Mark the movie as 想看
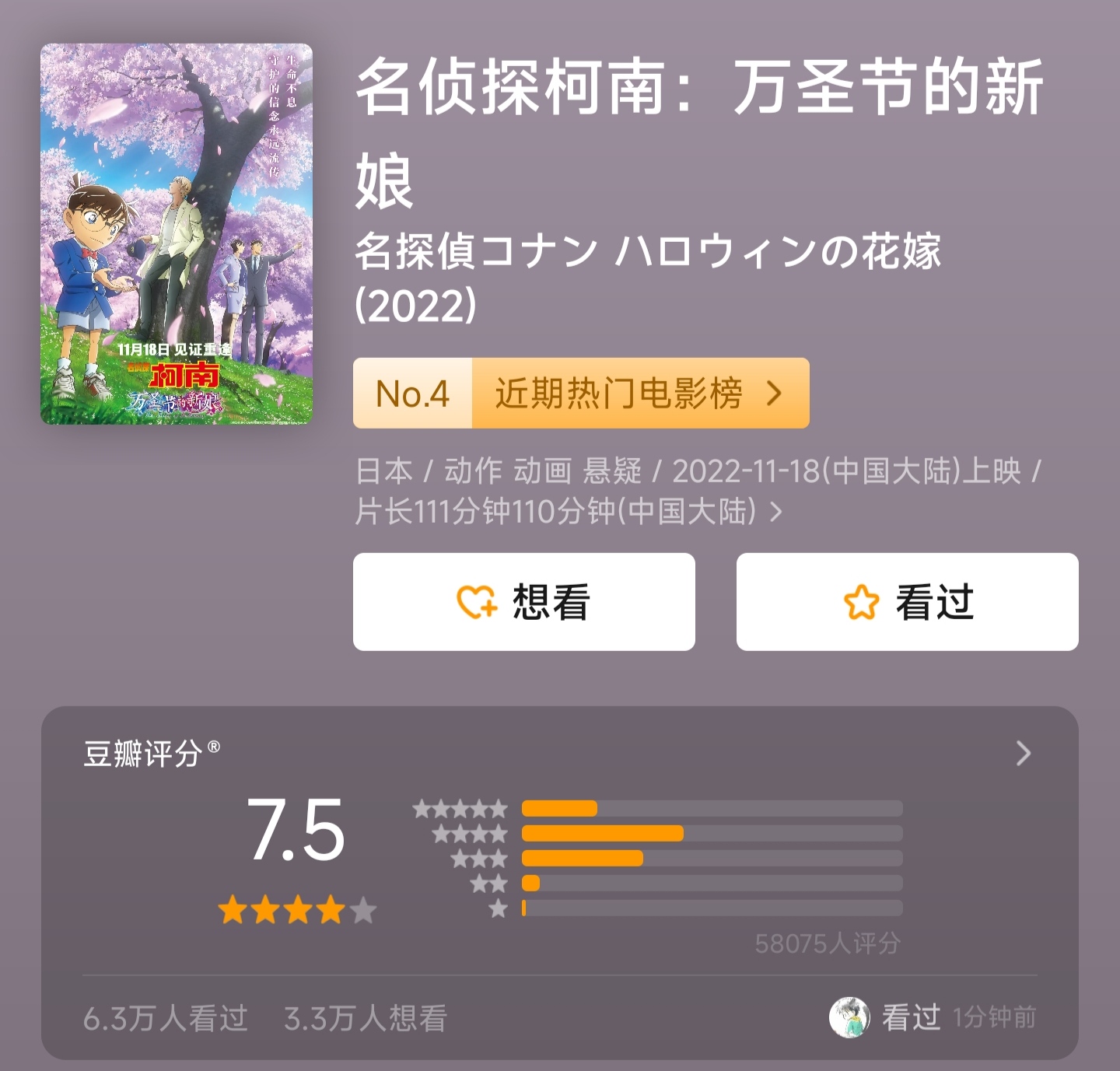The height and width of the screenshot is (1071, 1120). tap(523, 602)
